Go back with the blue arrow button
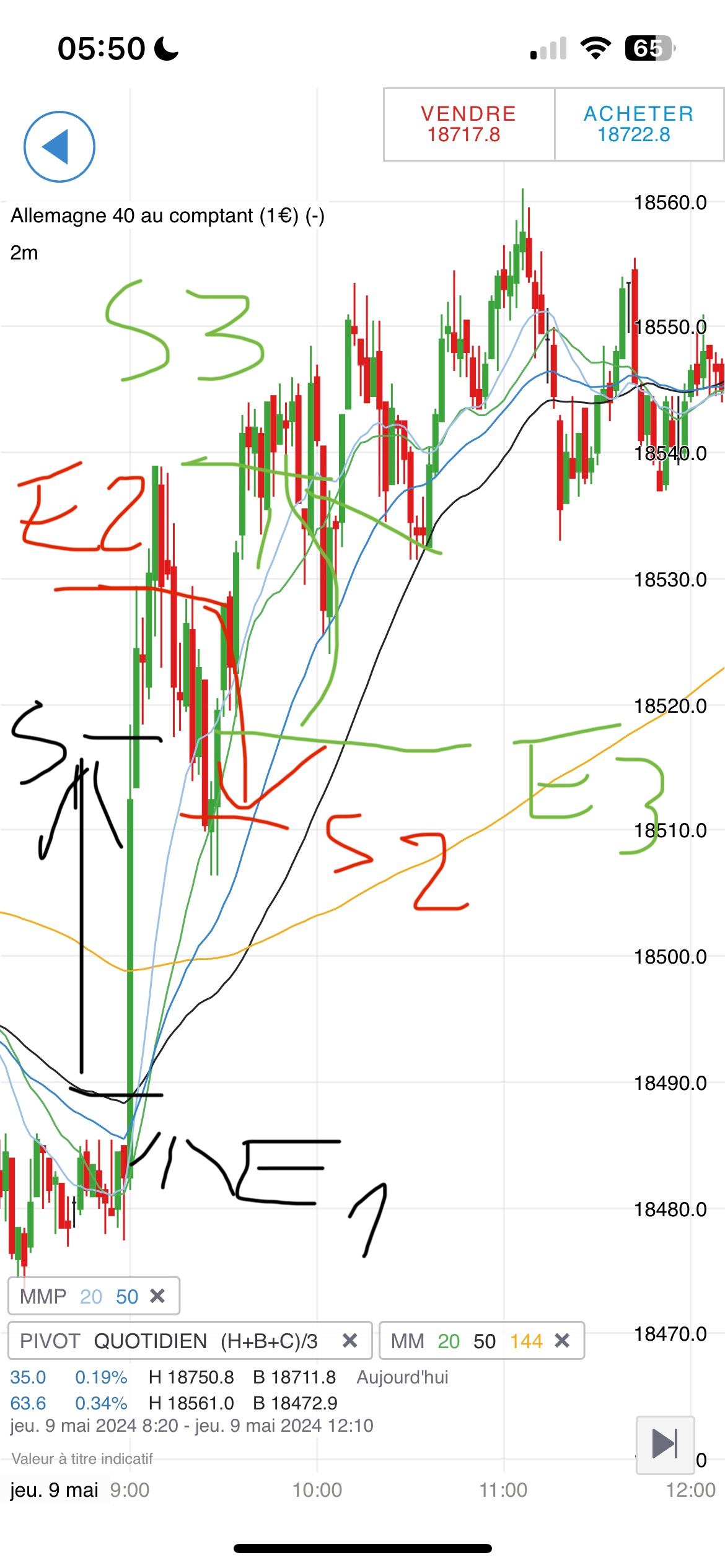 click(x=59, y=147)
